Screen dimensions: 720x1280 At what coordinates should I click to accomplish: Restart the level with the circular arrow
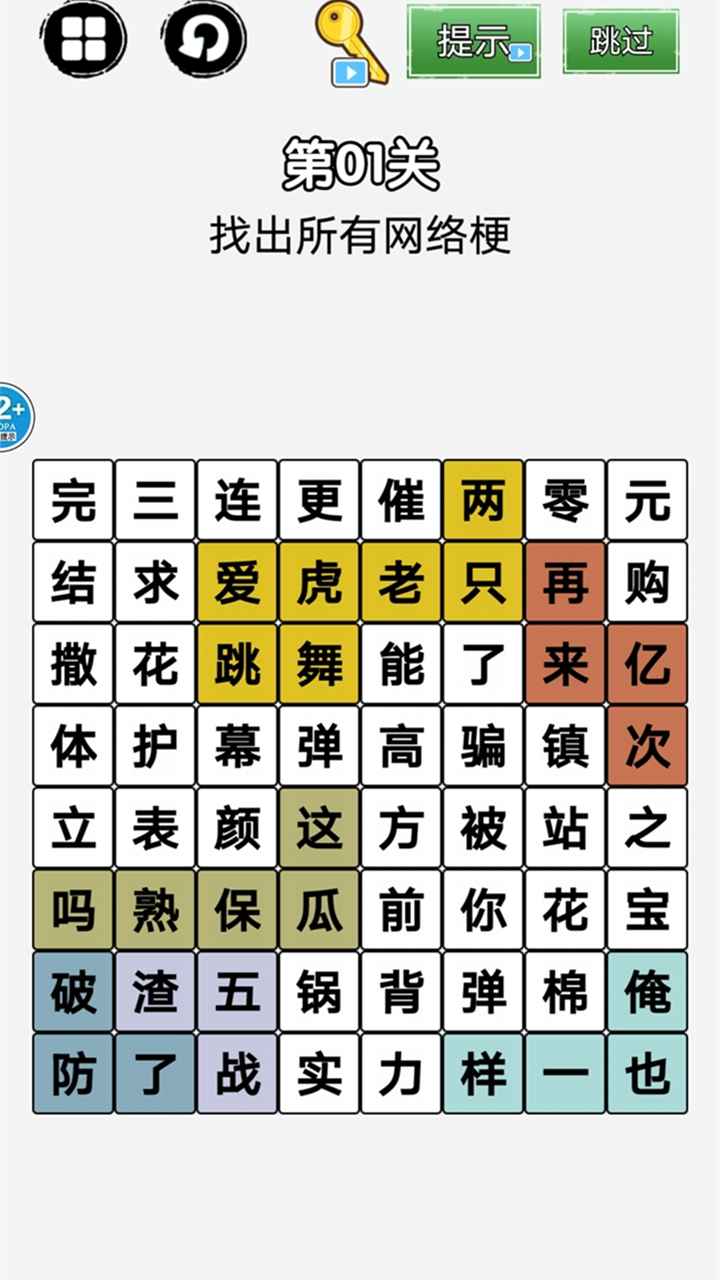[x=205, y=40]
